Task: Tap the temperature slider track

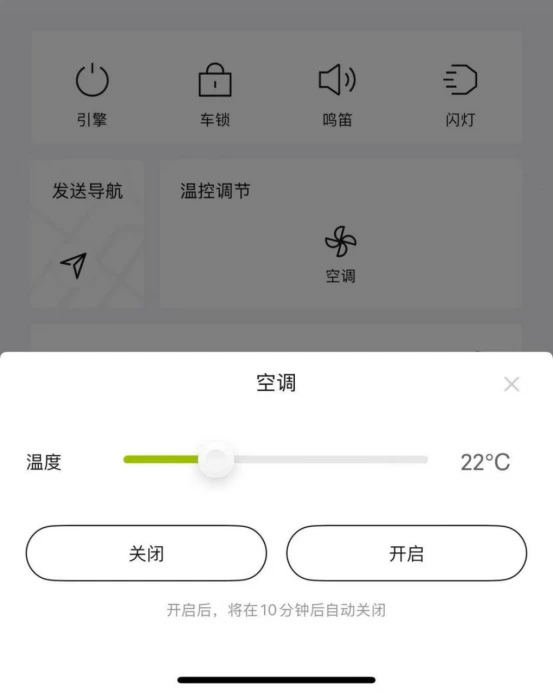Action: 276,460
